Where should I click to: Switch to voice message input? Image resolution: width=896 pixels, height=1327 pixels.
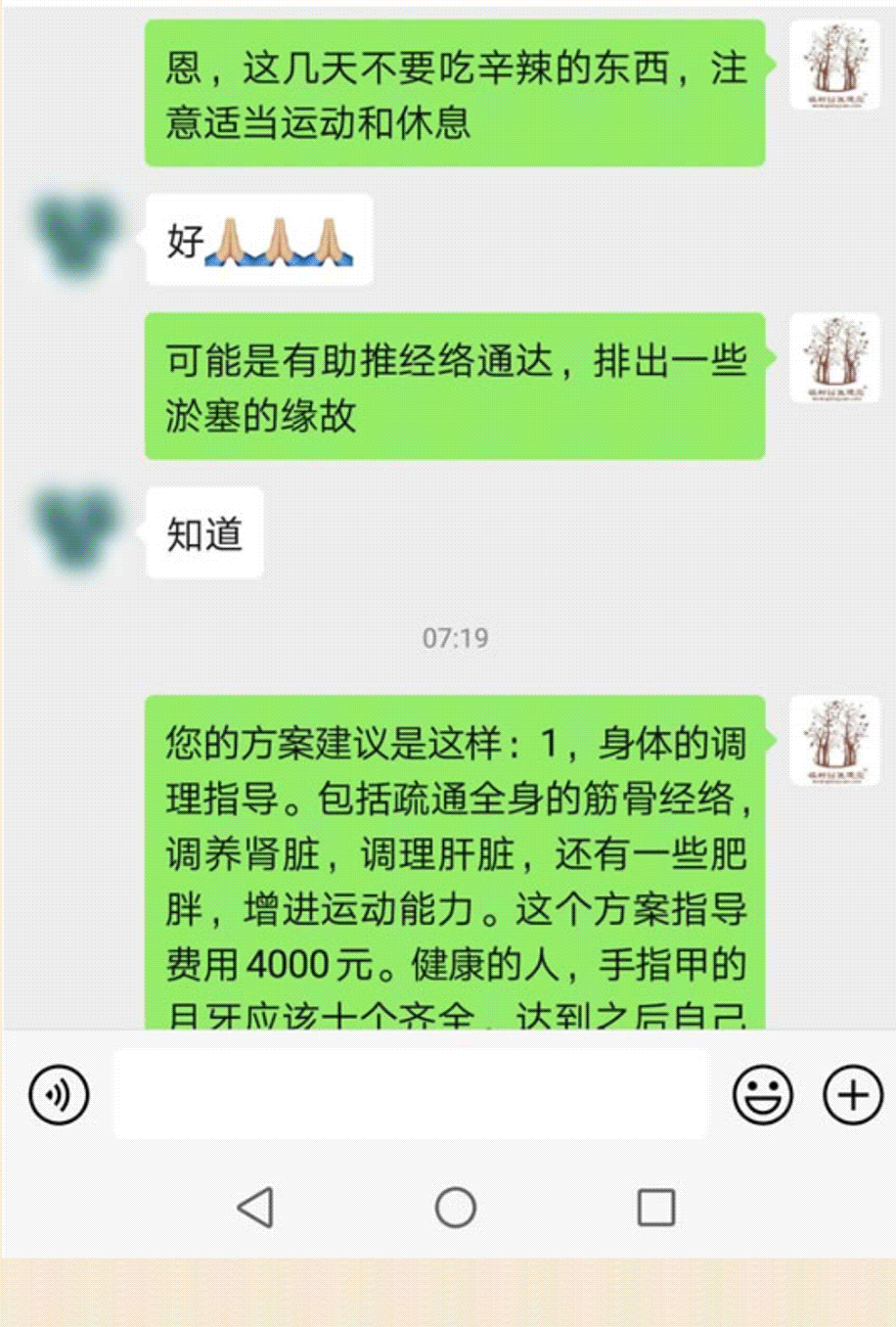pos(60,1094)
